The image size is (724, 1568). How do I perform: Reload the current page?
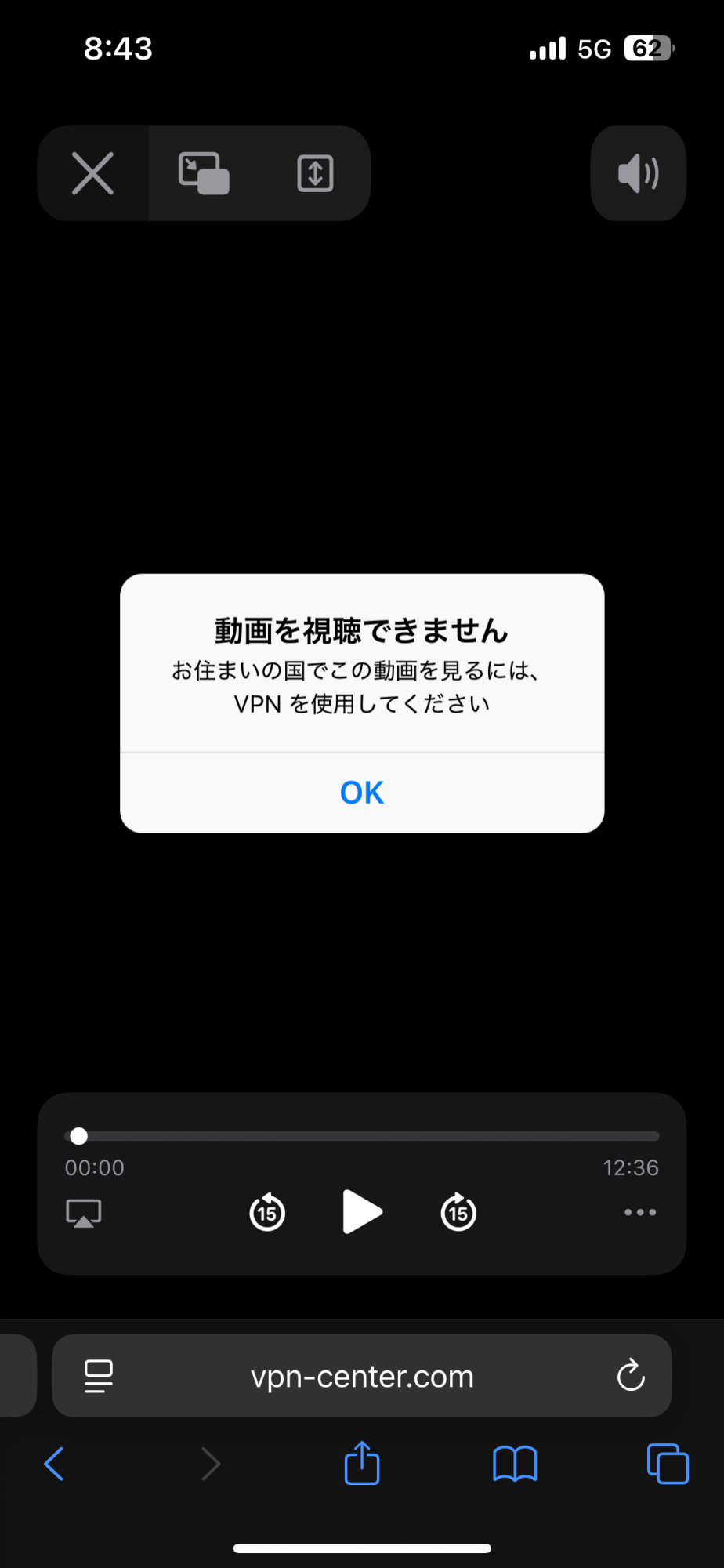630,1376
